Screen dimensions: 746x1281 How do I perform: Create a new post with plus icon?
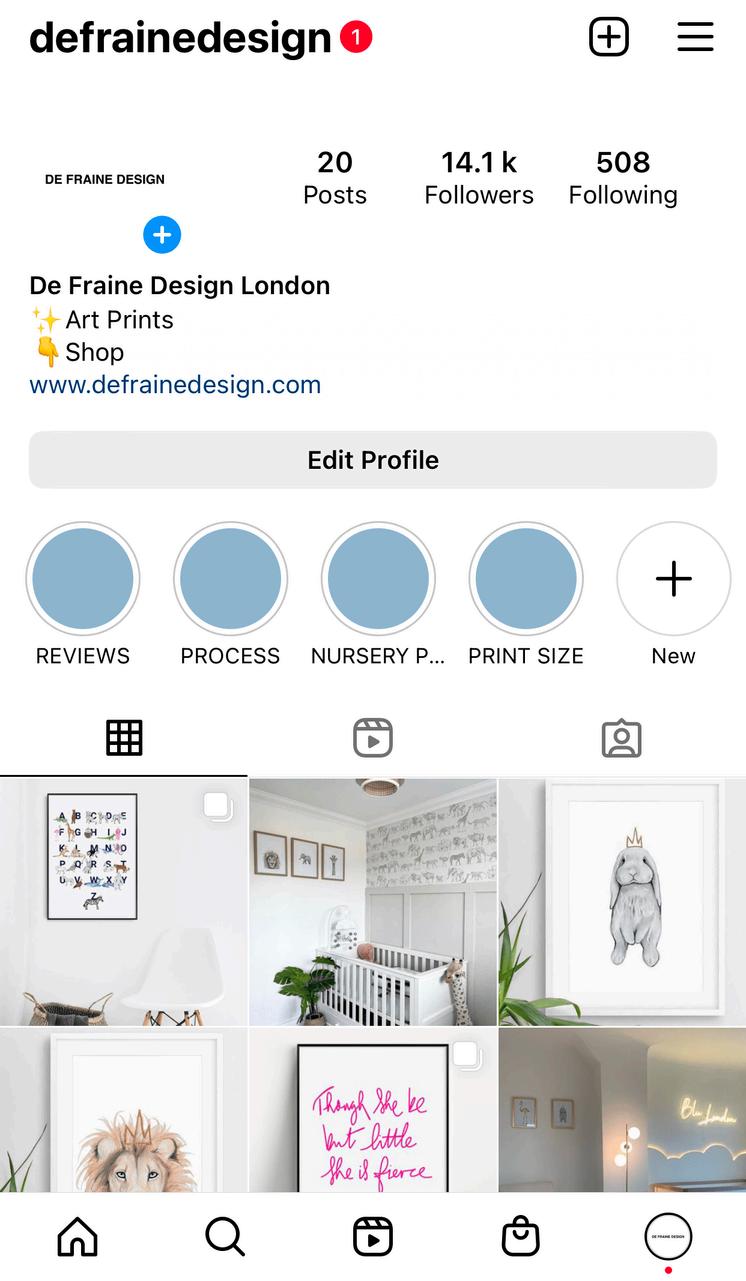pos(608,38)
